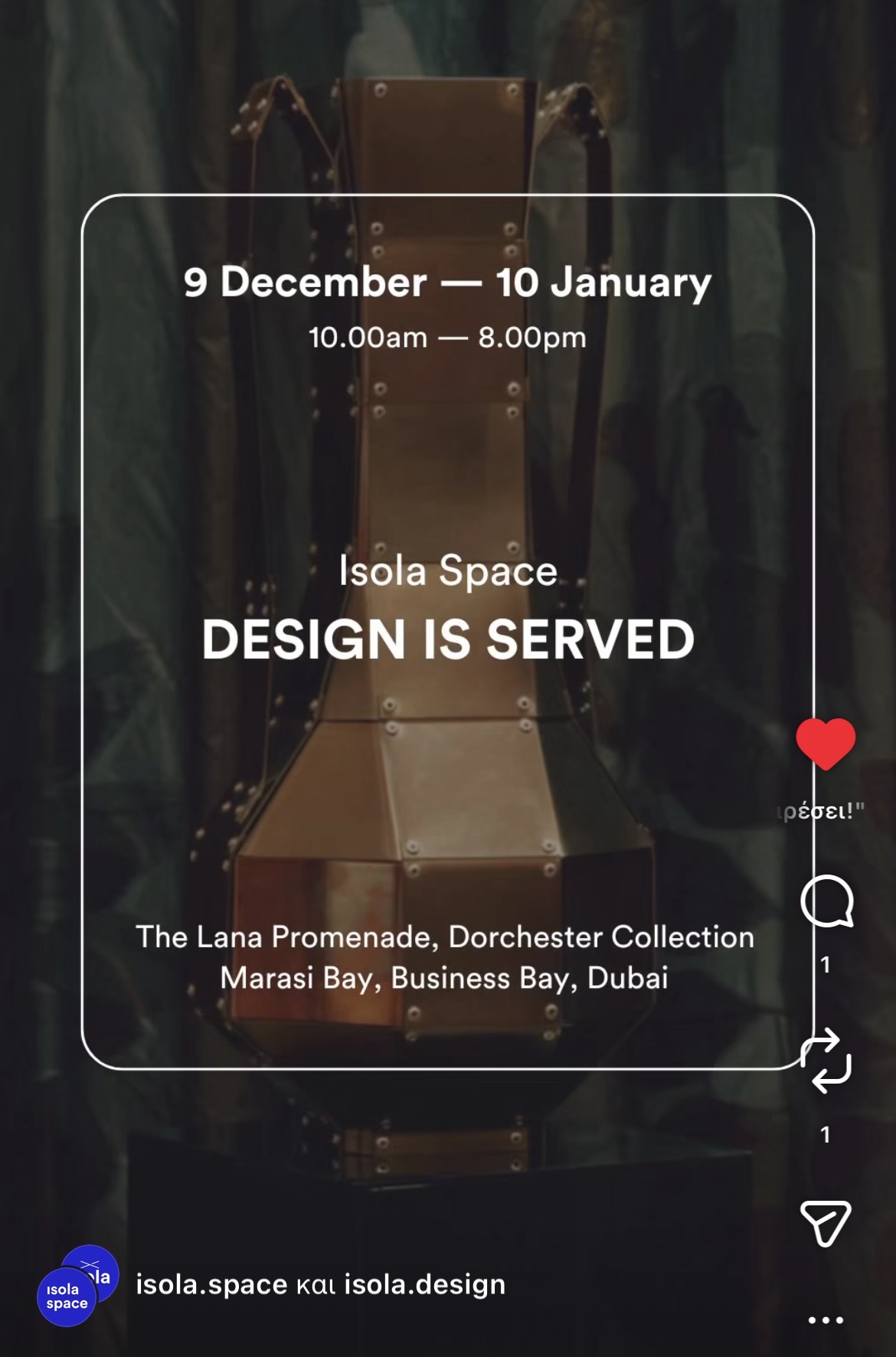896x1357 pixels.
Task: Open the isola.space profile avatar
Action: pos(67,1296)
